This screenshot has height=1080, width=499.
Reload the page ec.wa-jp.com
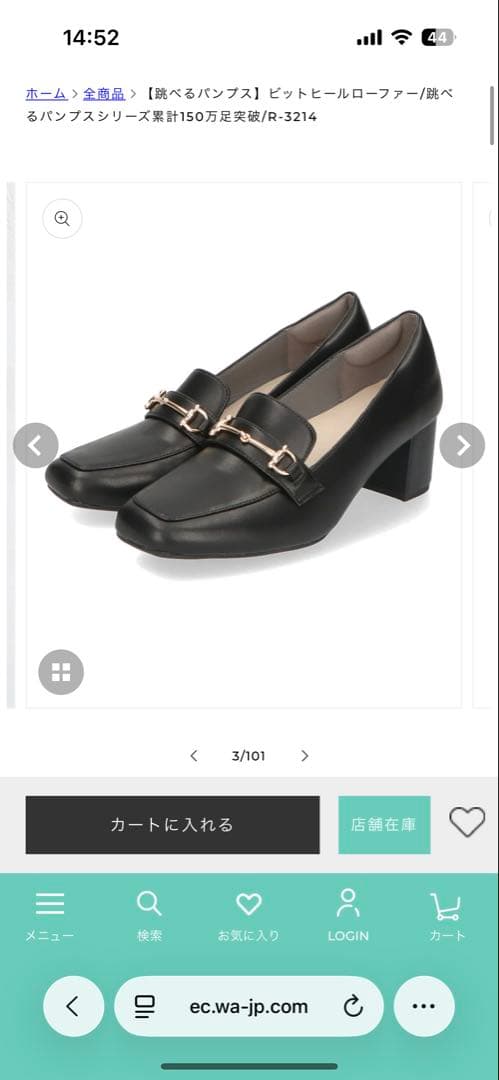[x=353, y=1007]
